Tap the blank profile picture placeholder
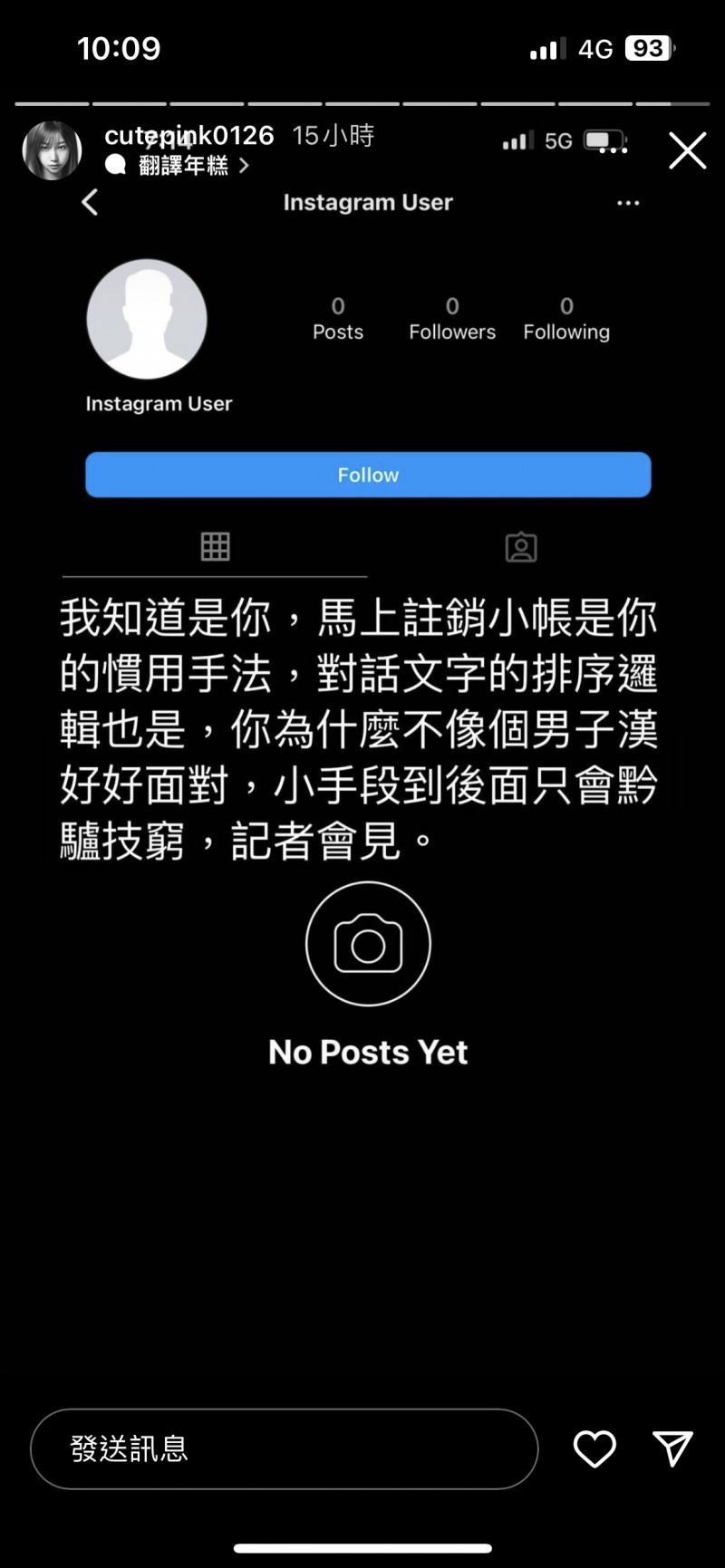The height and width of the screenshot is (1568, 725). pyautogui.click(x=147, y=318)
